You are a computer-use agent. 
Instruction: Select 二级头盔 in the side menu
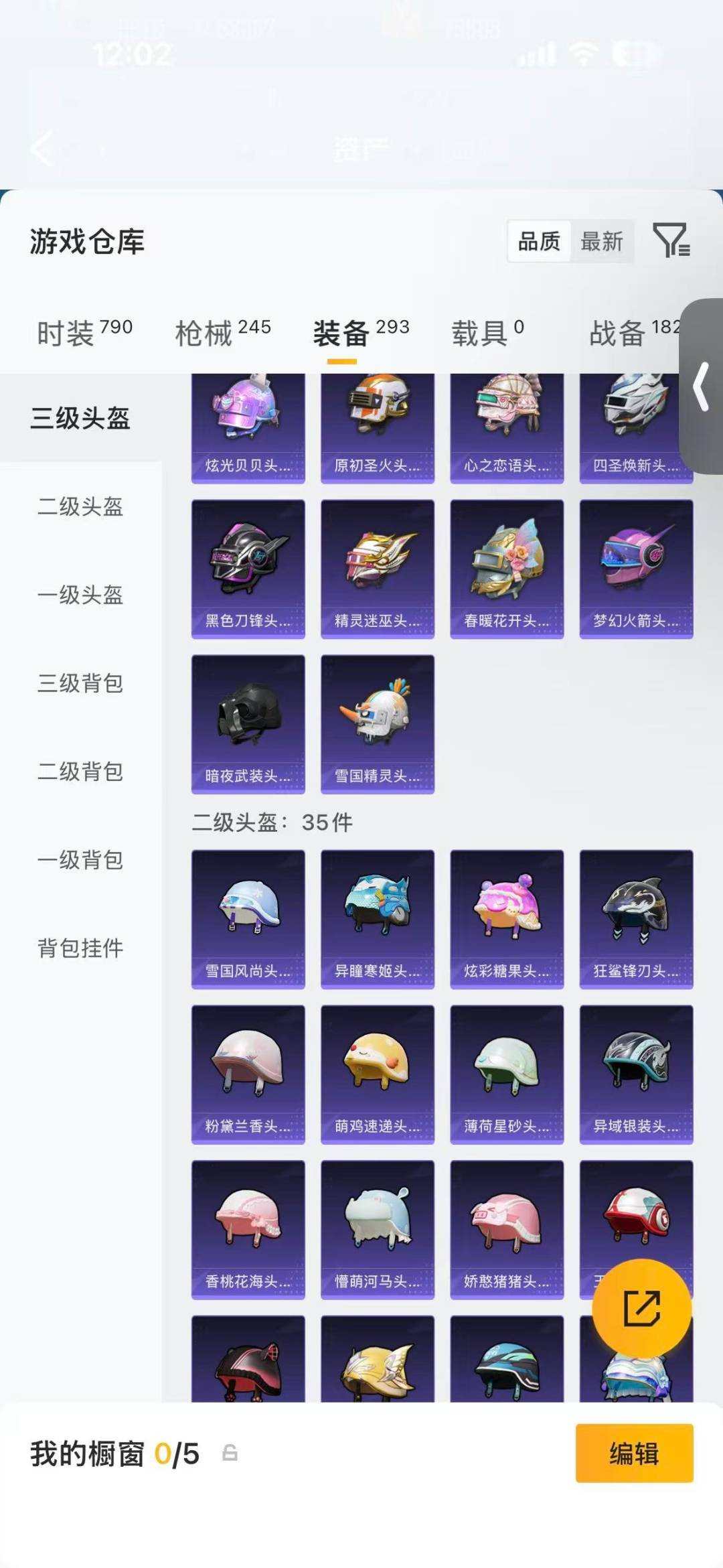pos(80,506)
